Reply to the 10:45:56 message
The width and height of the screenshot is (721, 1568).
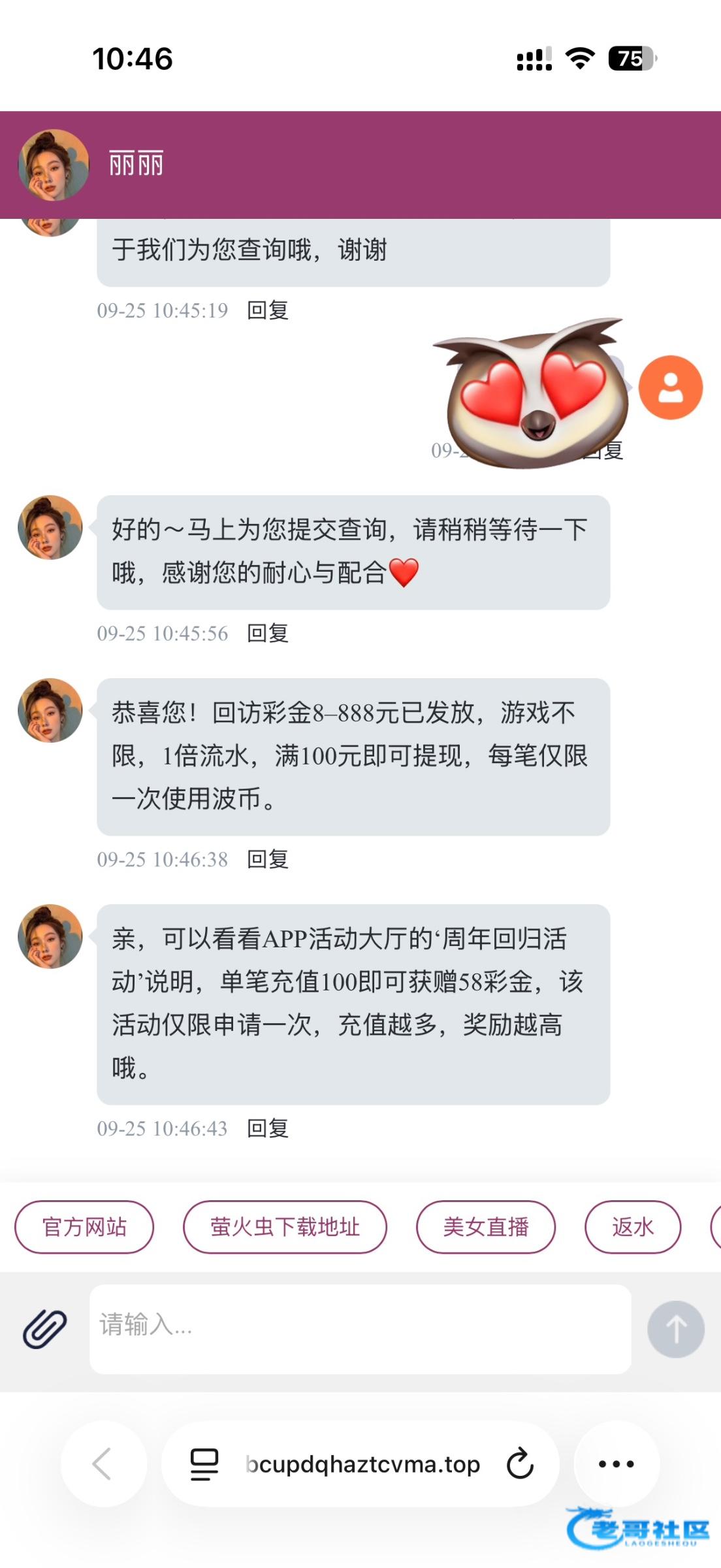coord(268,633)
